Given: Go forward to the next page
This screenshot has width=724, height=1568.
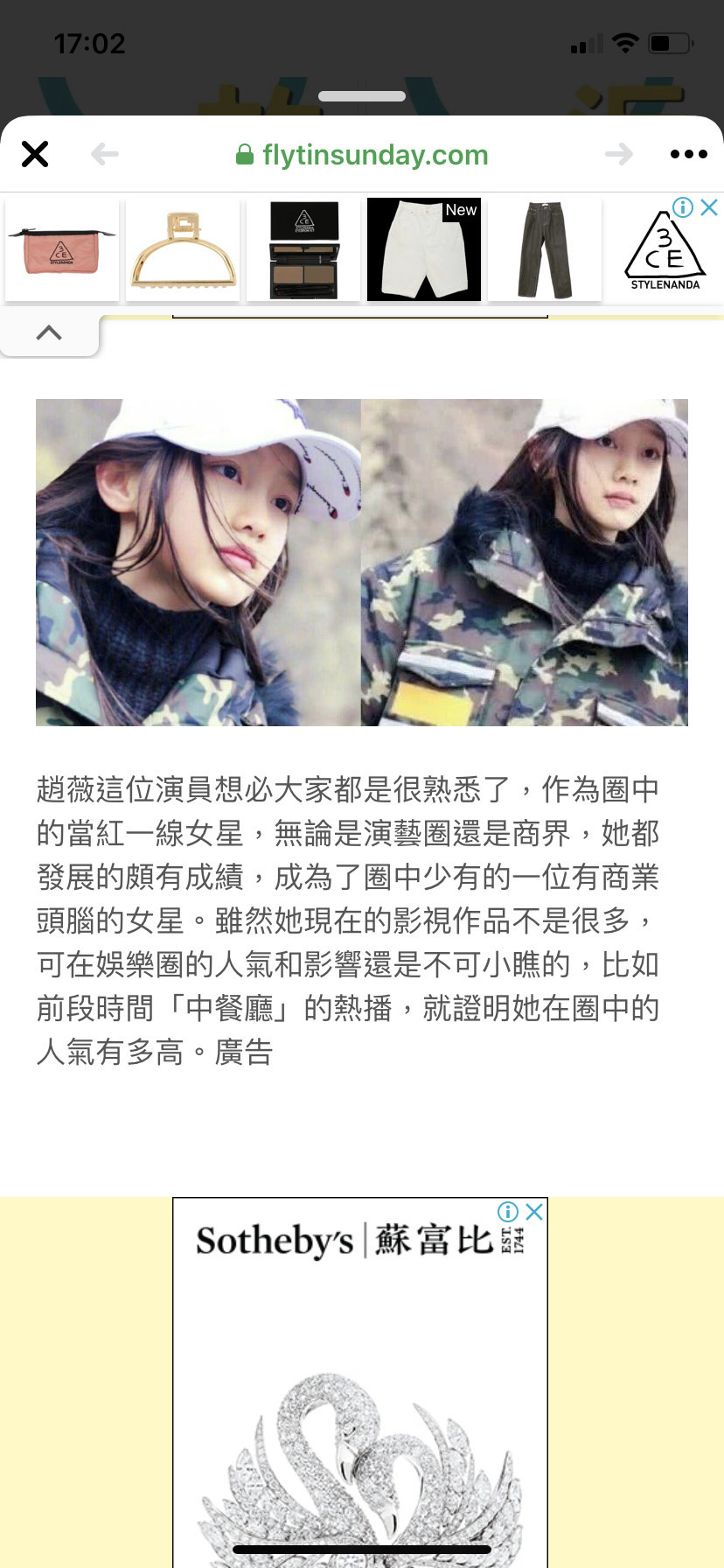Looking at the screenshot, I should (x=619, y=155).
